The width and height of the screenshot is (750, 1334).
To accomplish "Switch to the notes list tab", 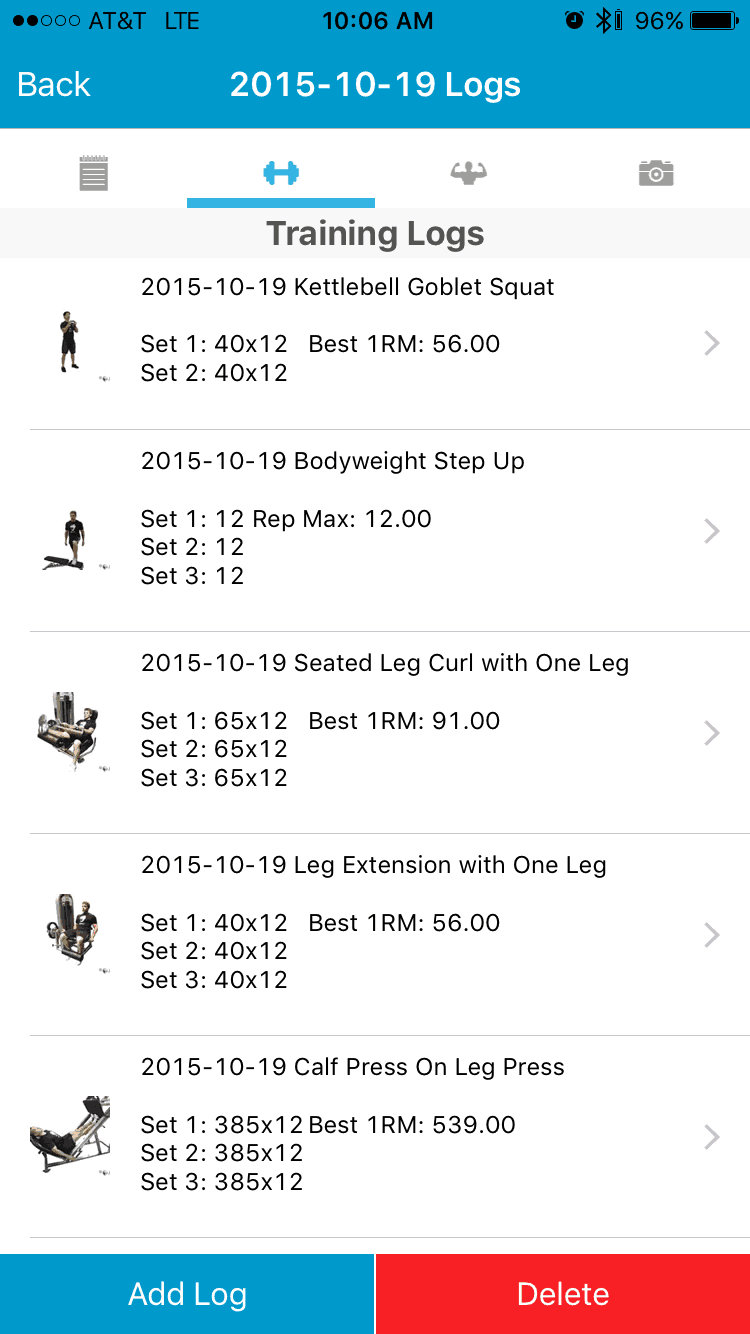I will (x=93, y=173).
